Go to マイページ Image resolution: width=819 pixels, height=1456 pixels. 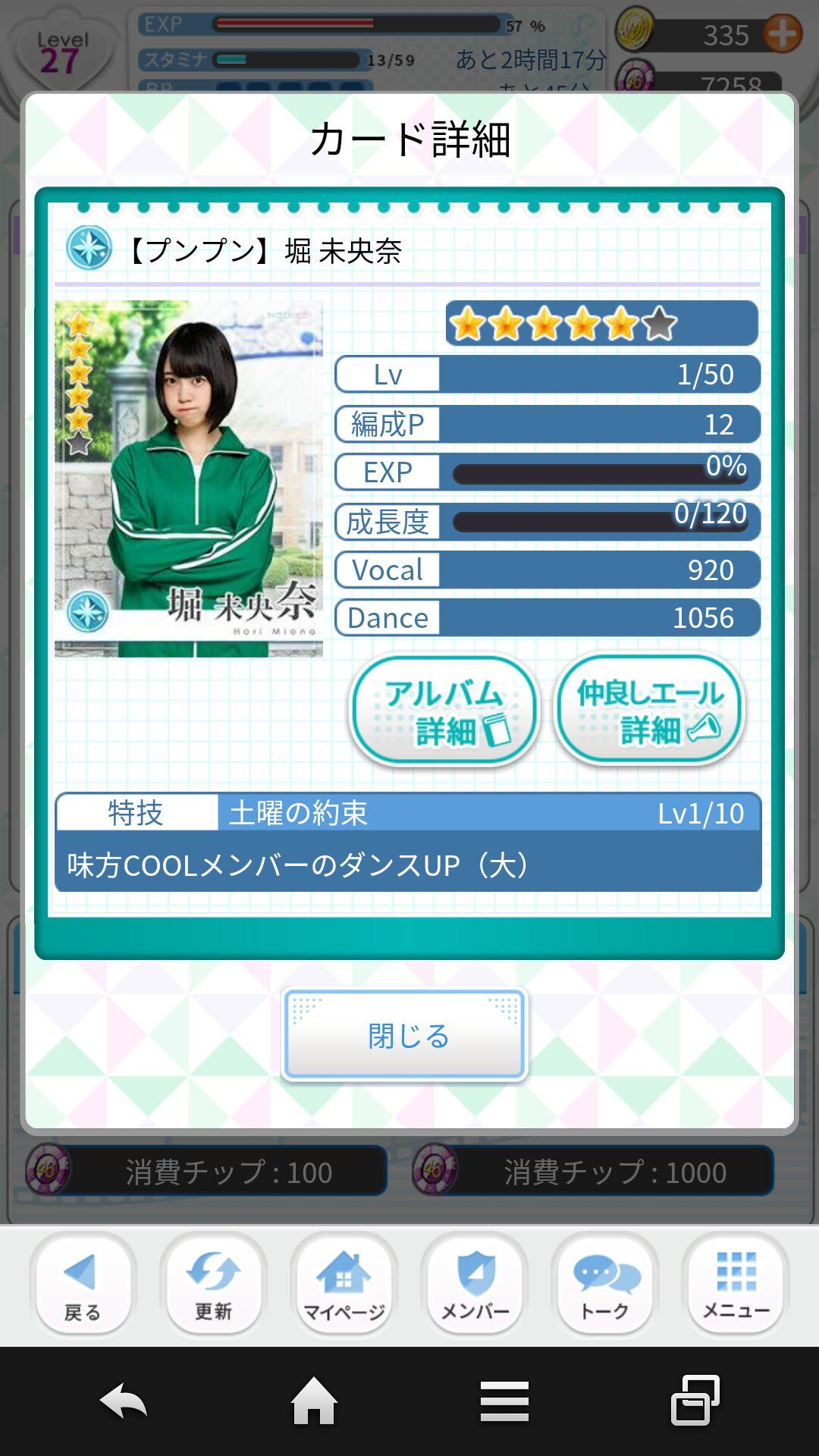tap(344, 1283)
